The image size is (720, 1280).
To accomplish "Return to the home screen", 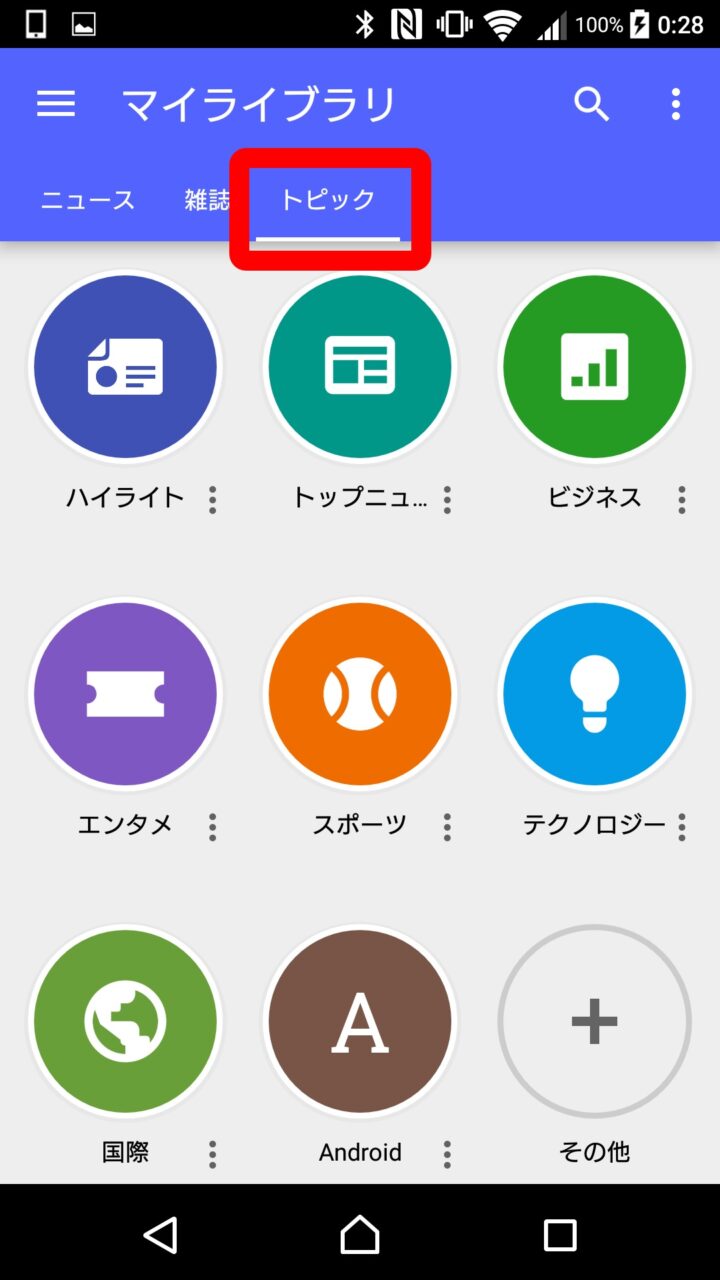I will pos(360,1235).
